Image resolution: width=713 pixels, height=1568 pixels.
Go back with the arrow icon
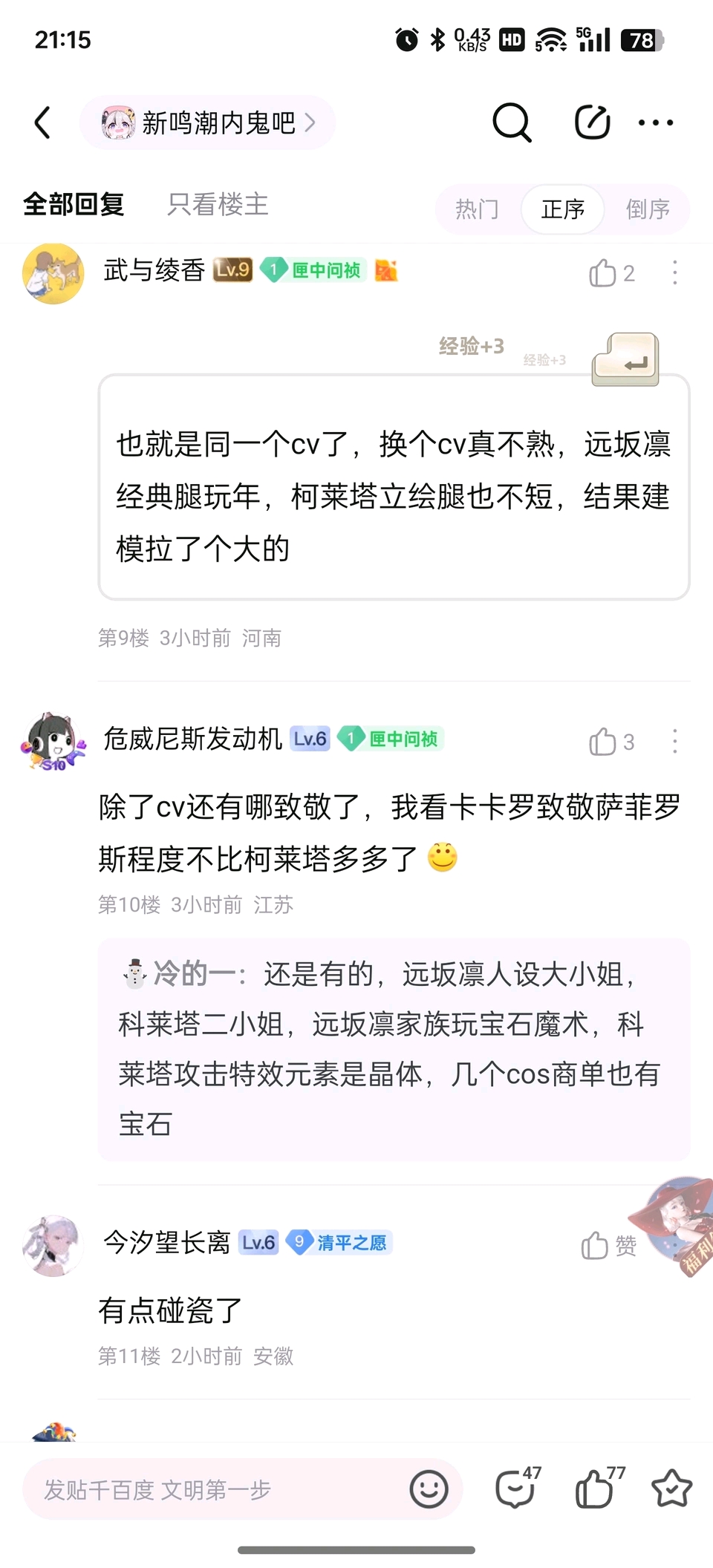43,122
